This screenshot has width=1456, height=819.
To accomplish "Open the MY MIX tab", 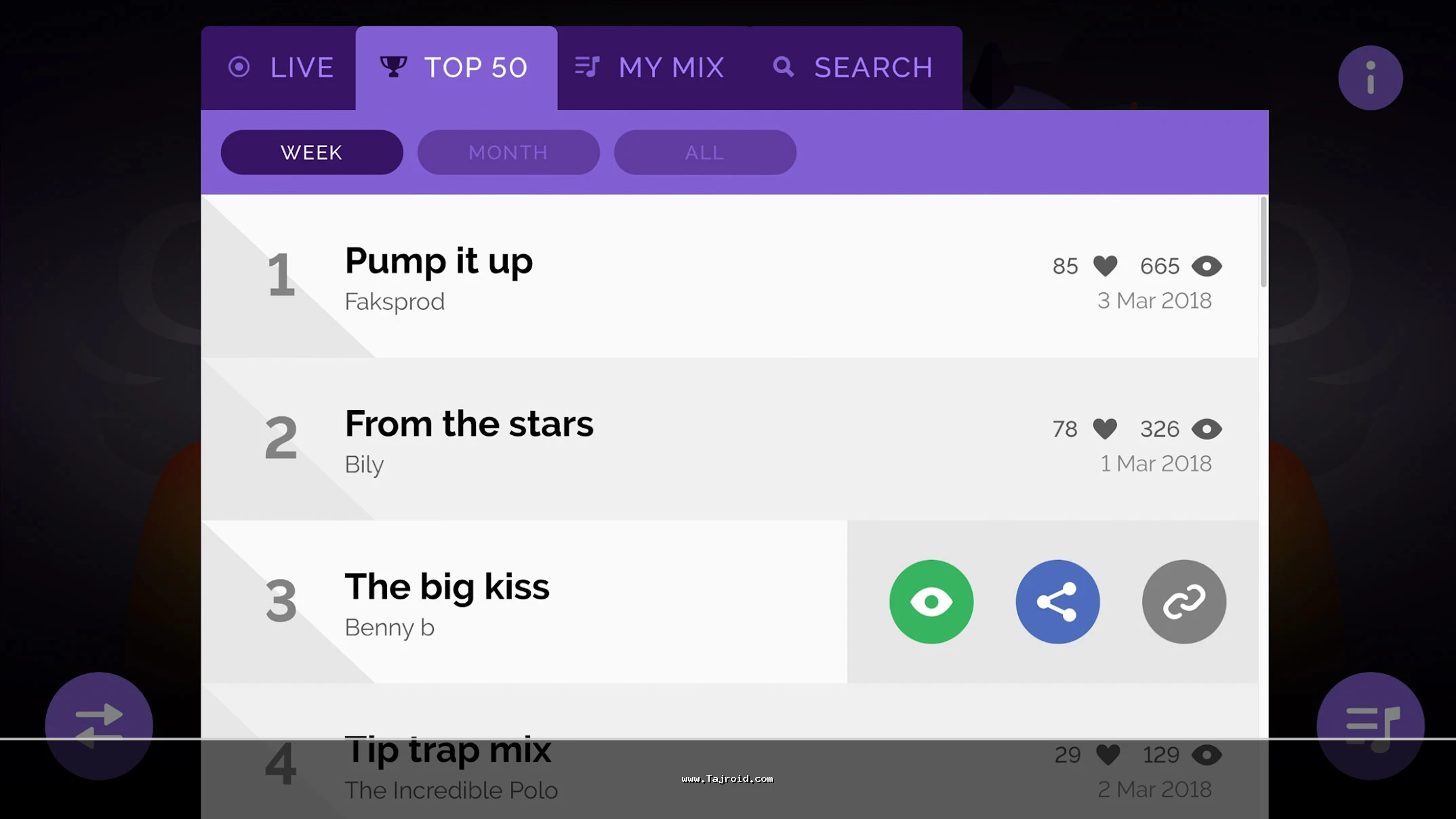I will click(x=651, y=68).
